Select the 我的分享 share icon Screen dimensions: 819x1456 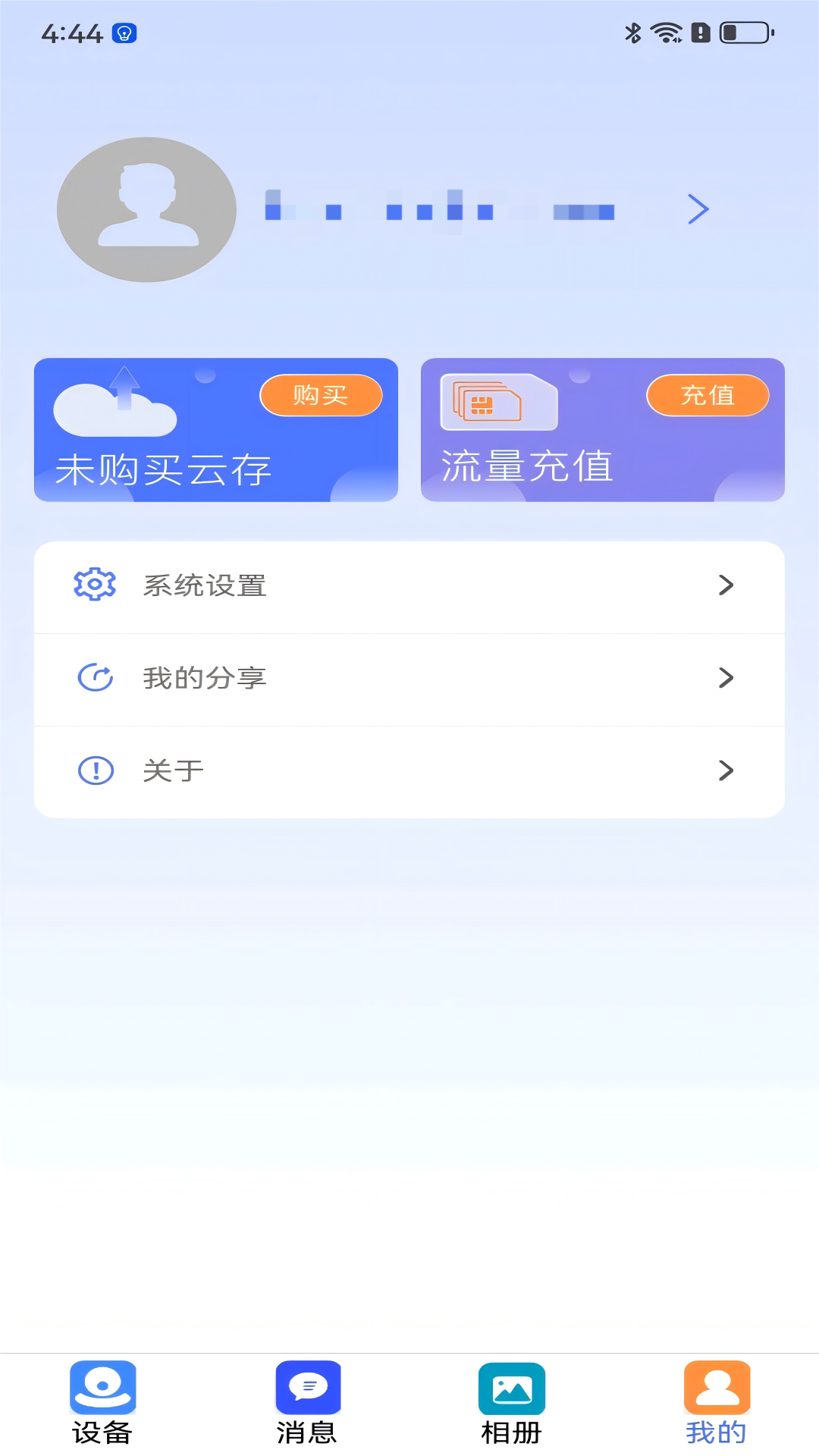(x=94, y=677)
